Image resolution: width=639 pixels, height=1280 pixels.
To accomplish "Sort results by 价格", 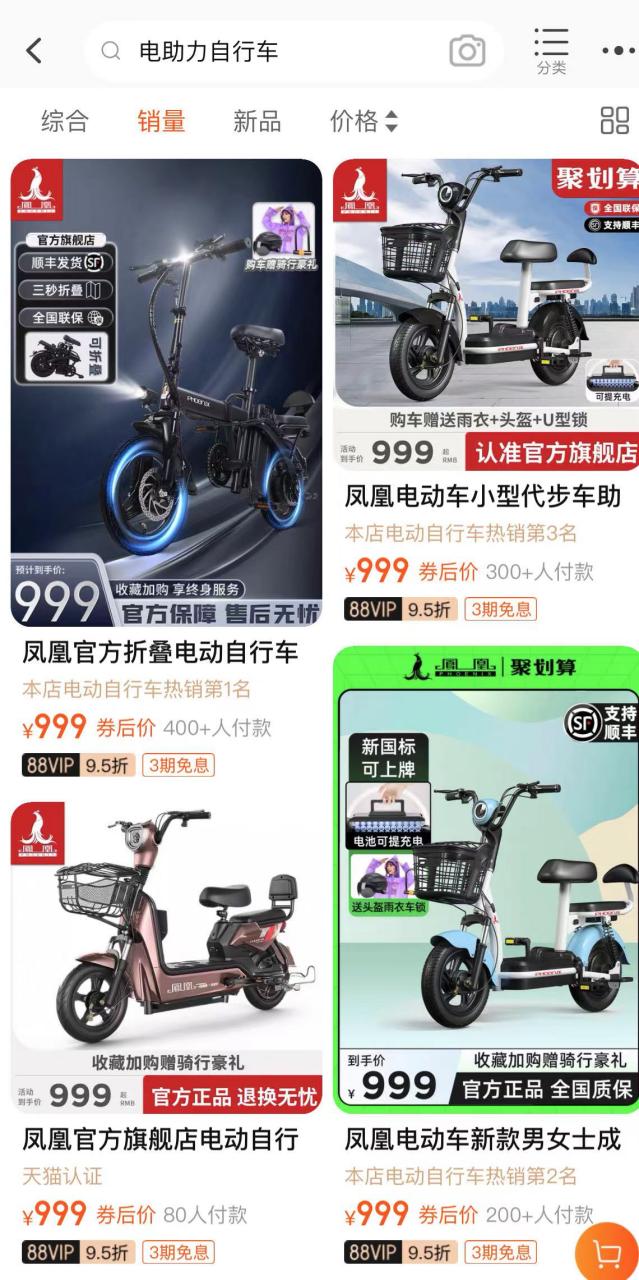I will tap(363, 122).
